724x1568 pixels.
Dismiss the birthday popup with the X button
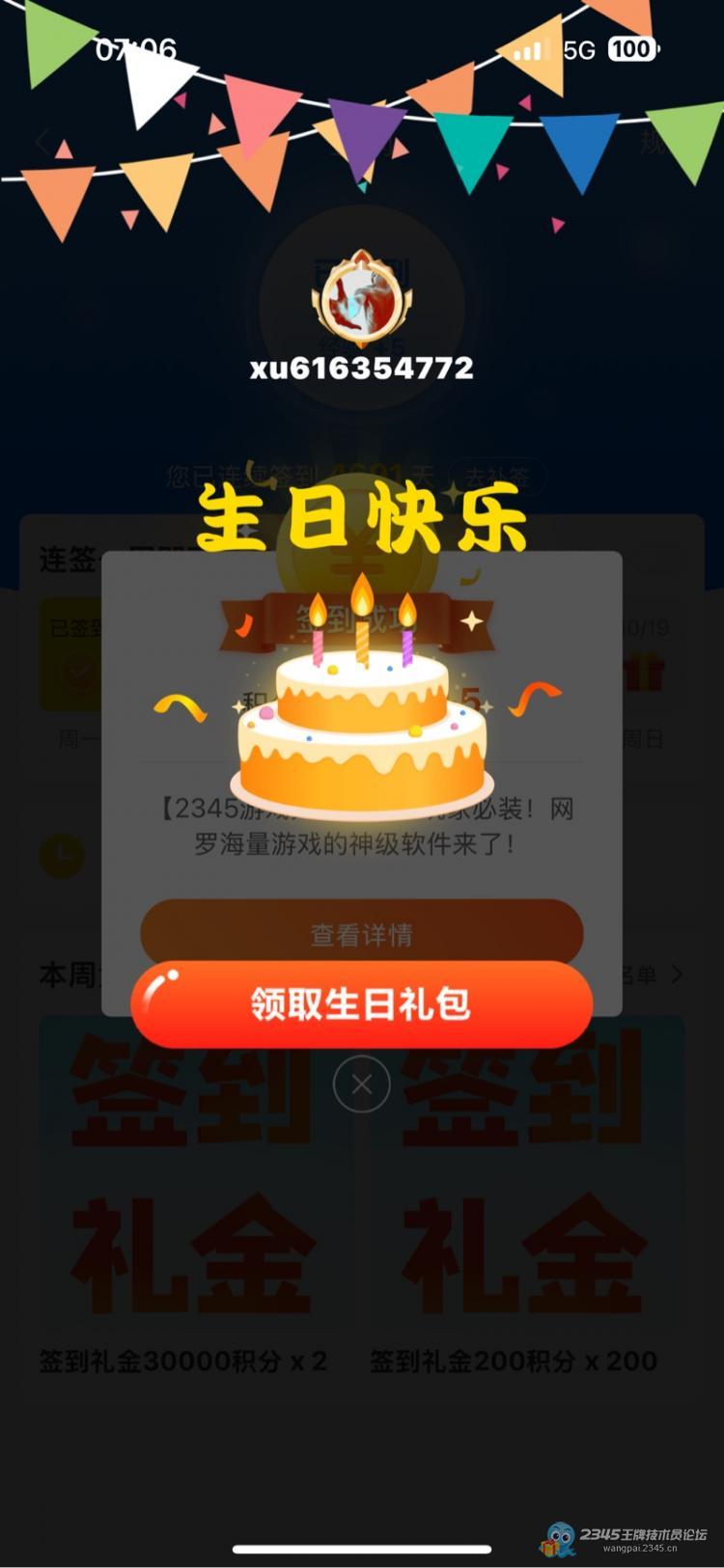362,1085
